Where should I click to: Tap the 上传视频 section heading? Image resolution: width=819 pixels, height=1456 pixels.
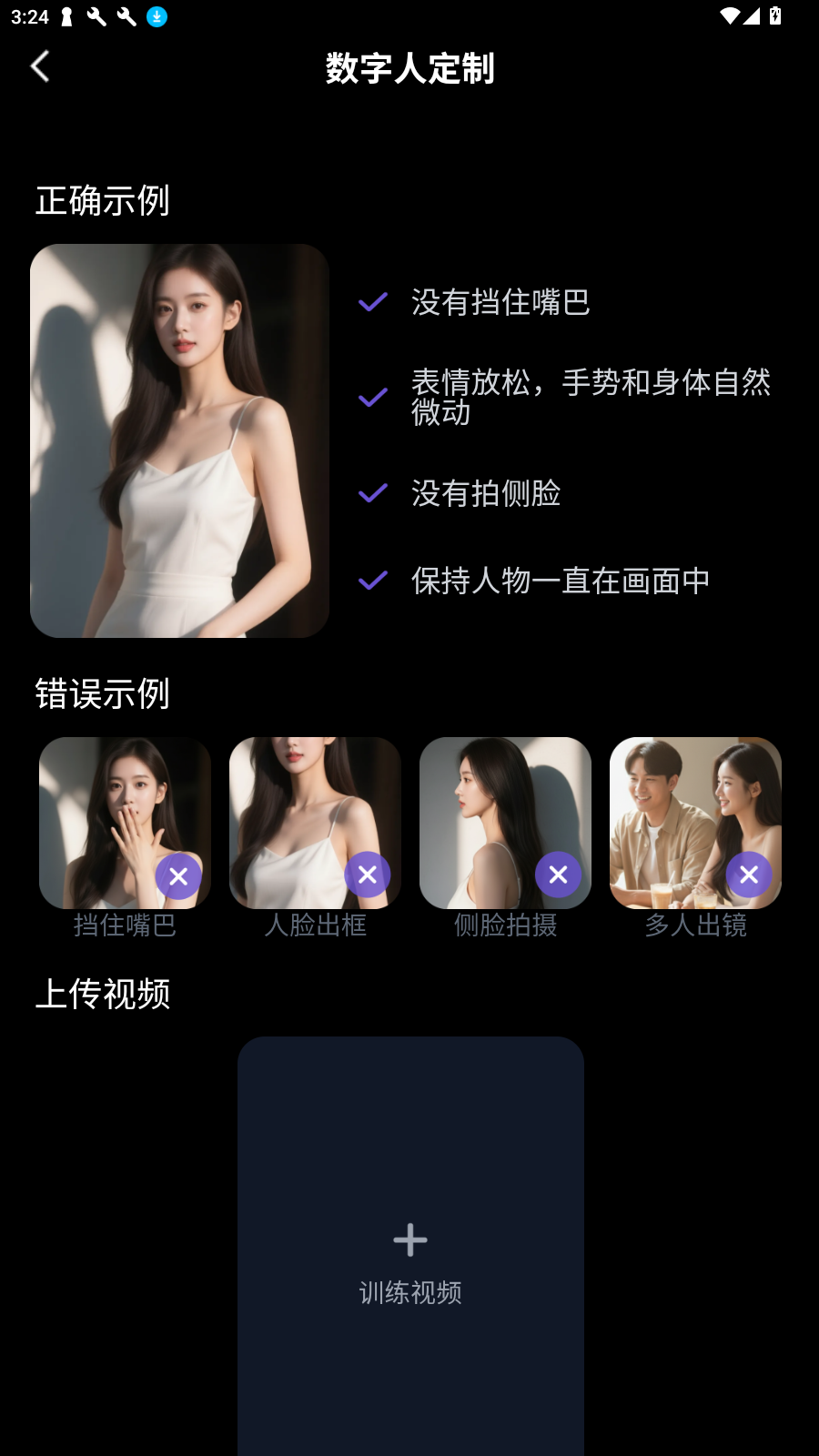(x=102, y=994)
